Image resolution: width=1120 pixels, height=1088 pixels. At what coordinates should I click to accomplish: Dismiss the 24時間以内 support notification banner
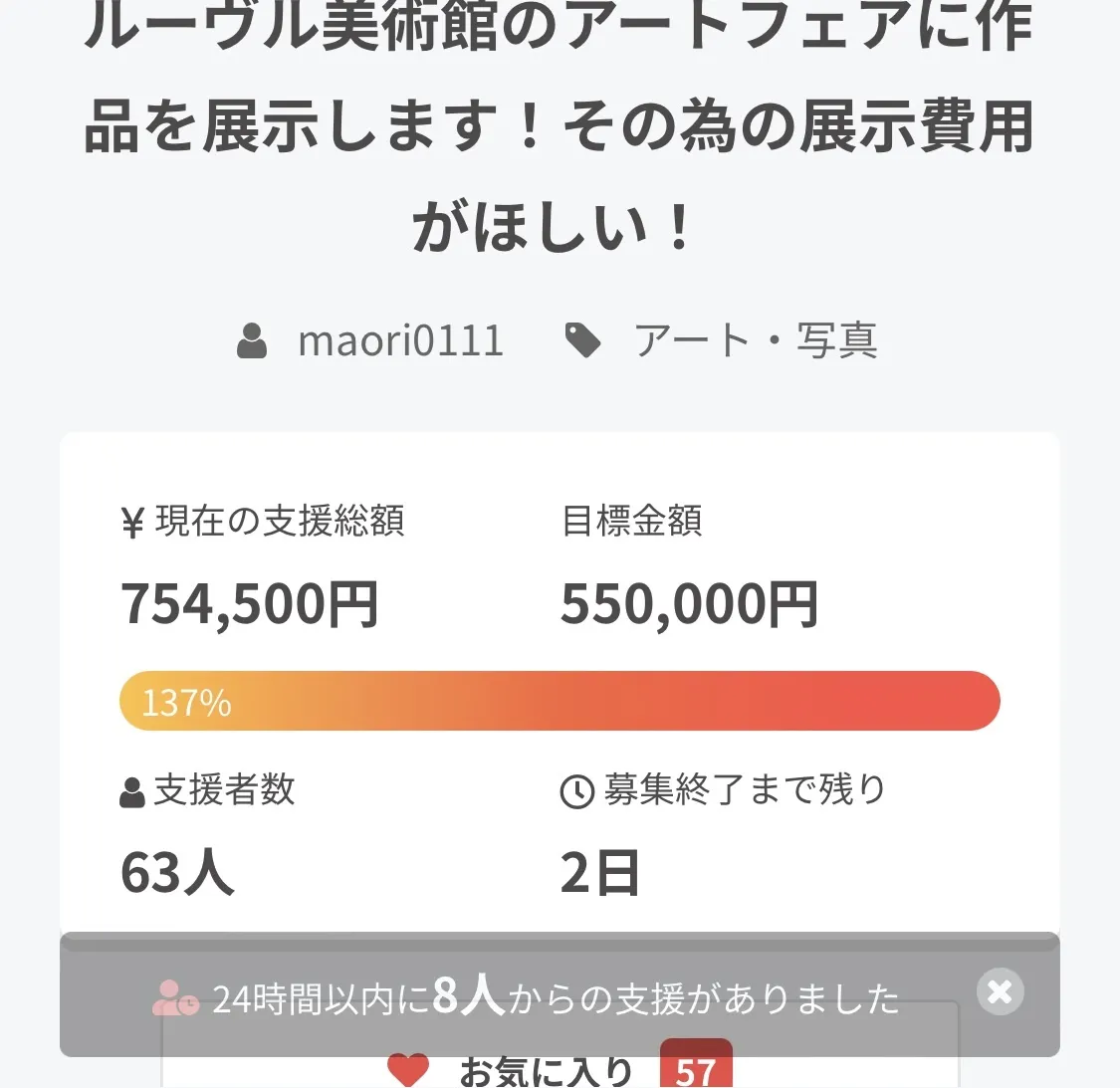[x=1000, y=991]
